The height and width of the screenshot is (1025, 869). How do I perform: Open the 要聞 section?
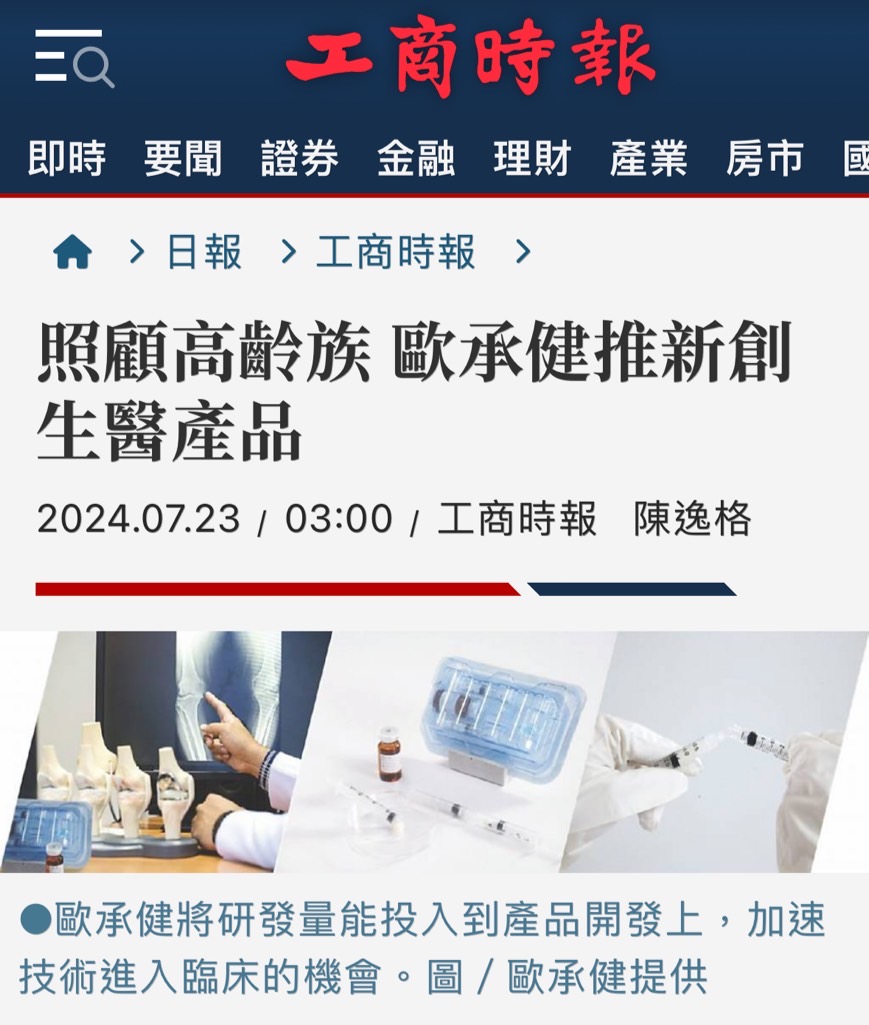coord(182,159)
